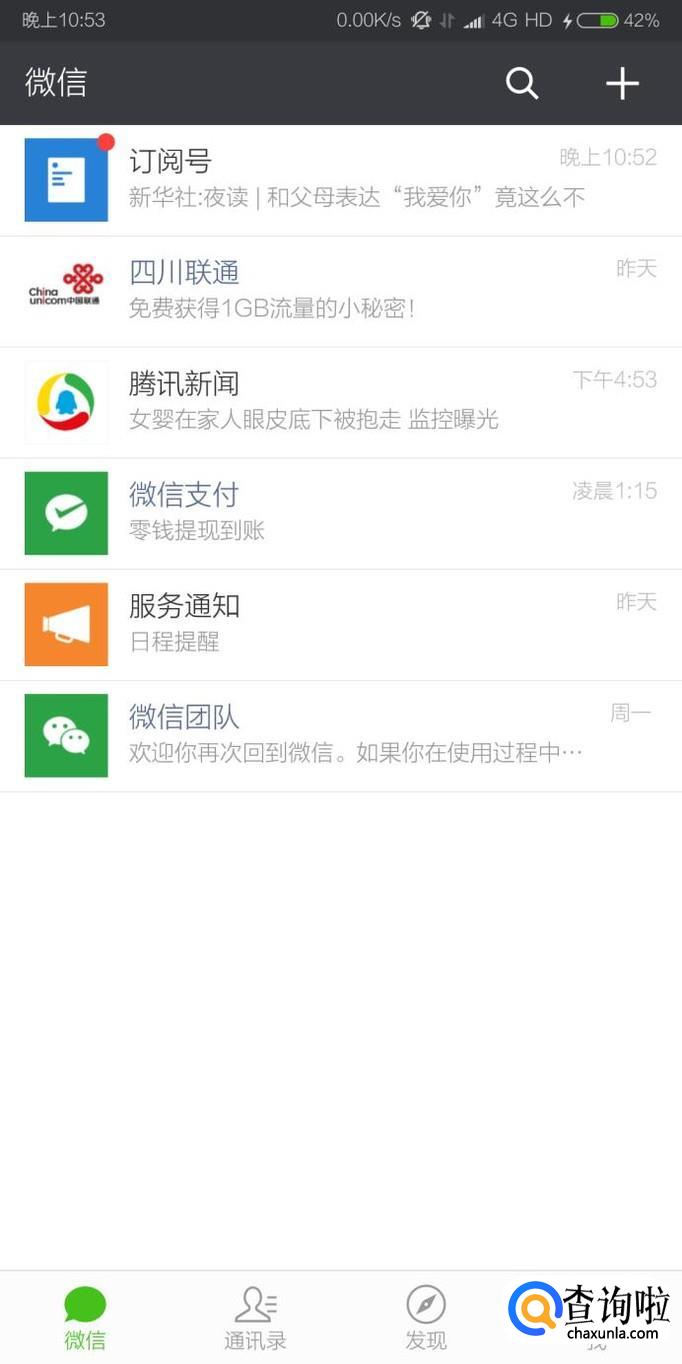Viewport: 682px width, 1364px height.
Task: Tap the plus icon for more options
Action: (x=622, y=83)
